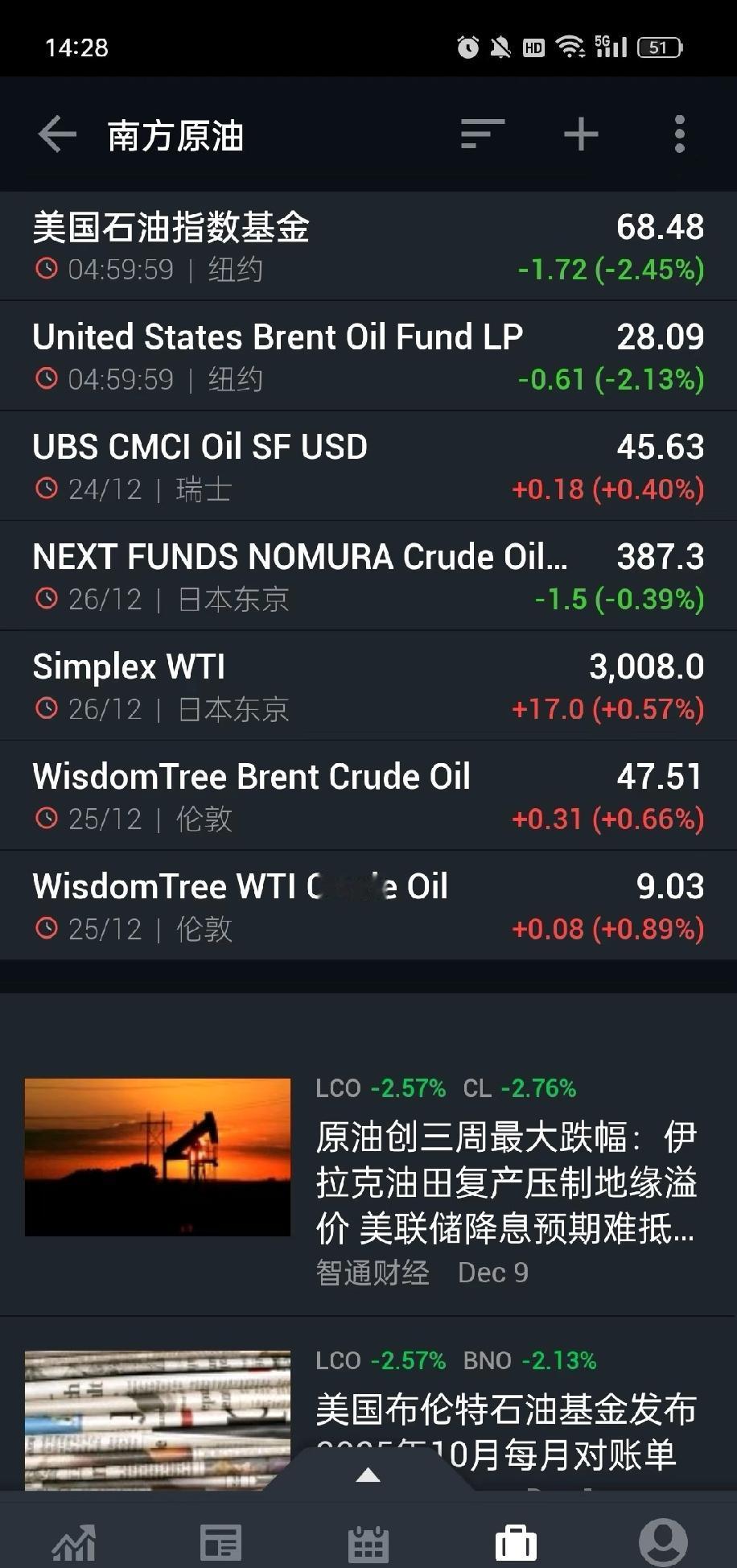Viewport: 737px width, 1568px height.
Task: Open WisdomTree Brent Crude Oil quote
Action: click(x=368, y=795)
